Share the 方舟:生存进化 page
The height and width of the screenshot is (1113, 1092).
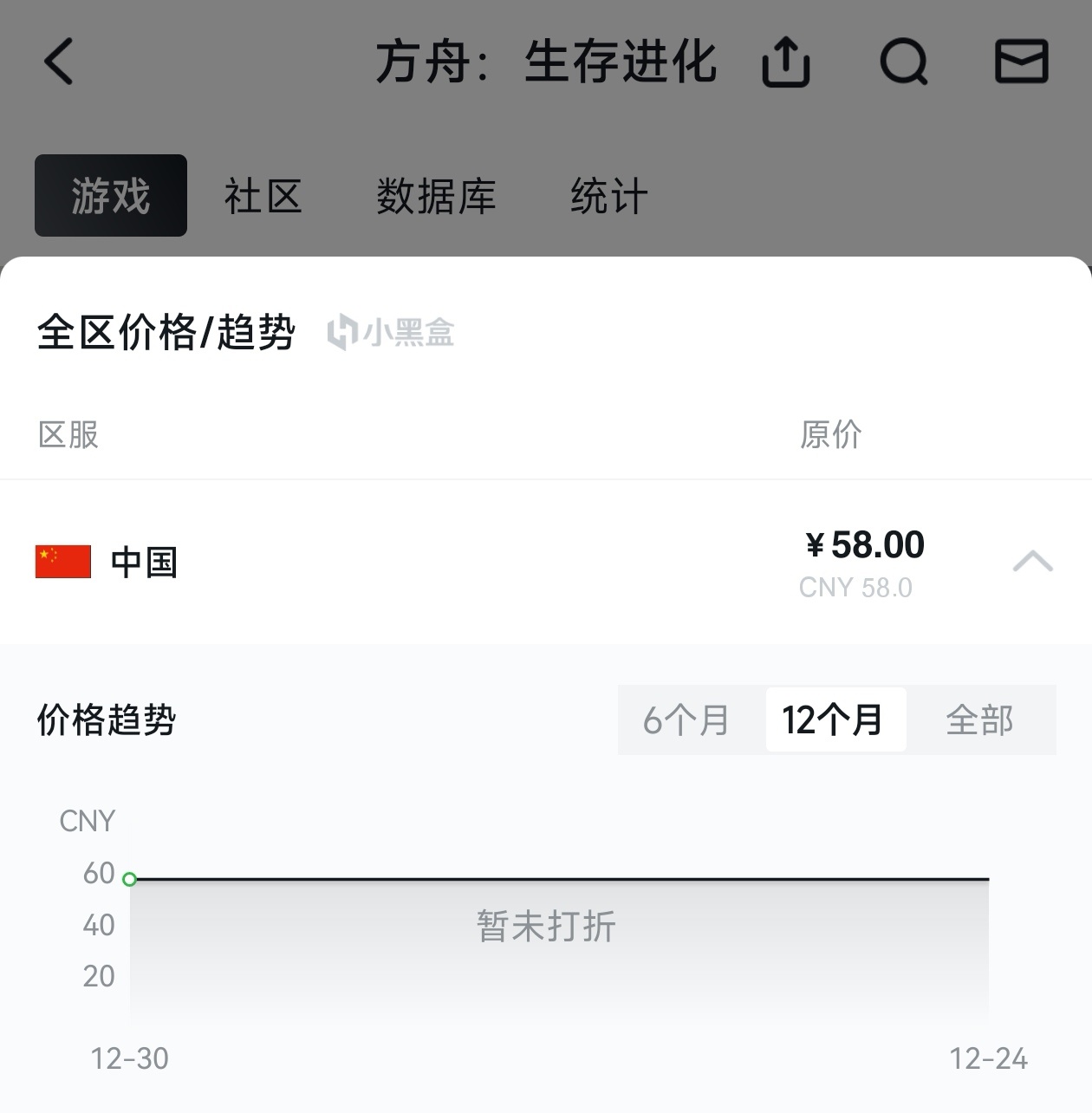[x=785, y=62]
